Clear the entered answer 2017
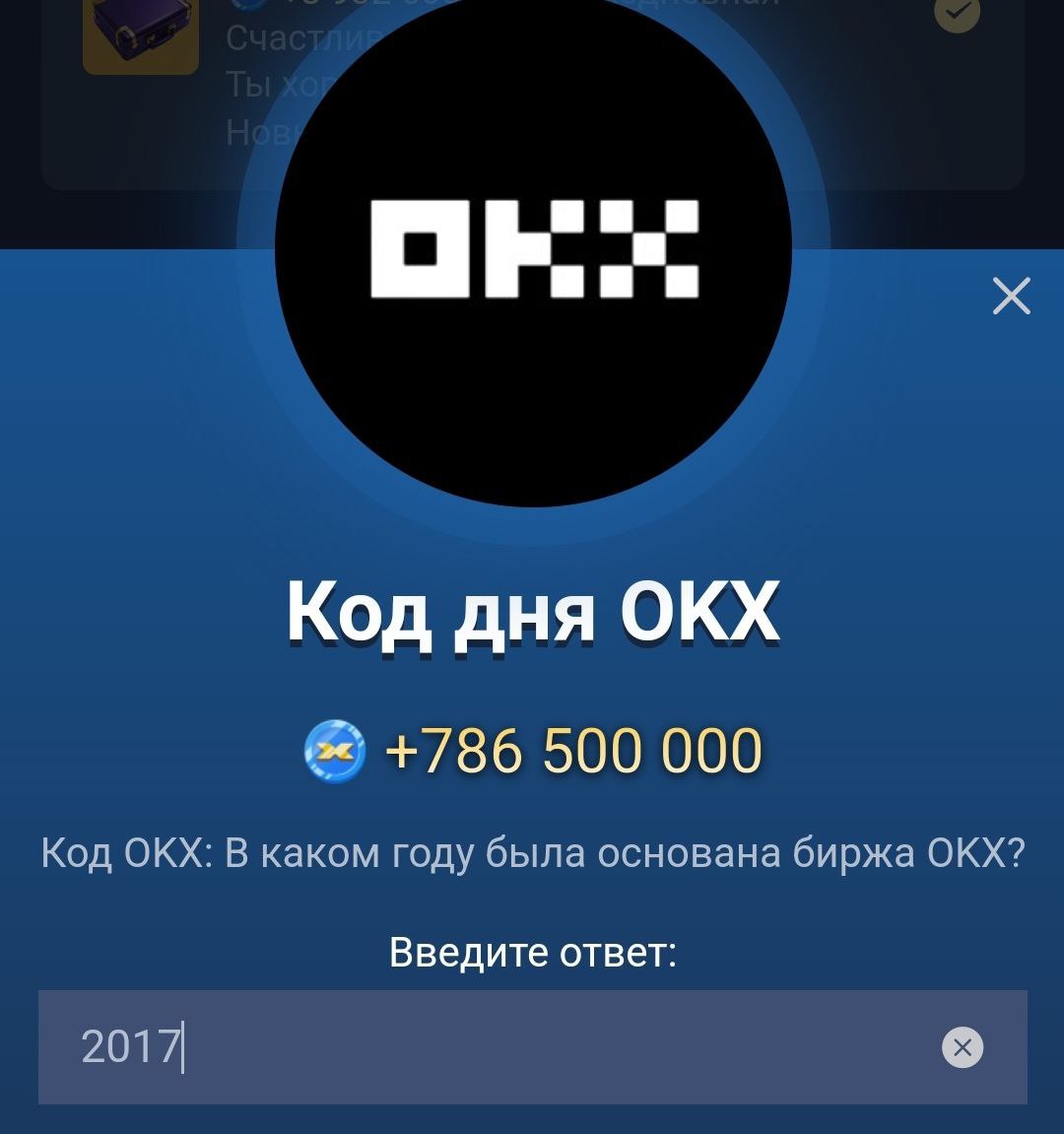Image resolution: width=1064 pixels, height=1134 pixels. coord(963,1047)
